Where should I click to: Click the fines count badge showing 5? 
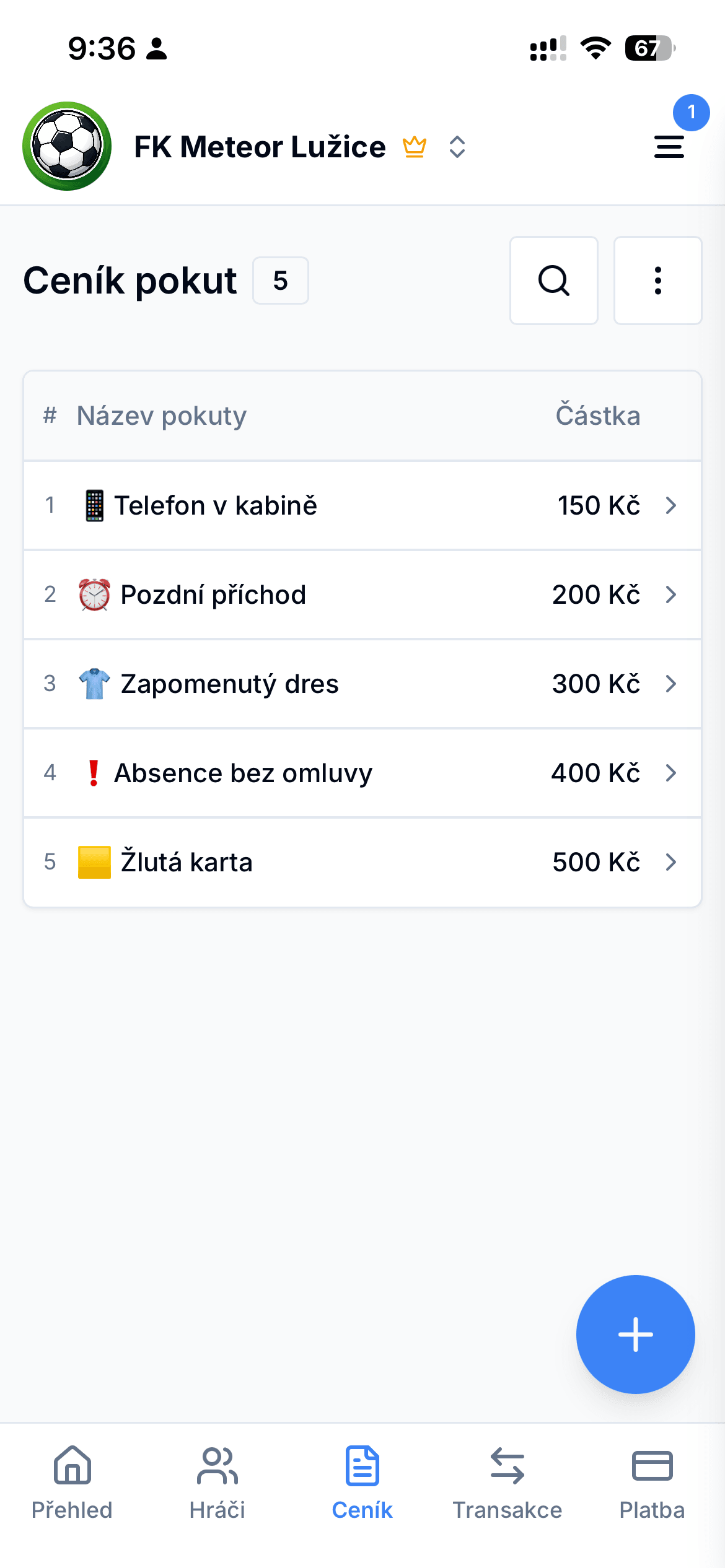[x=280, y=281]
